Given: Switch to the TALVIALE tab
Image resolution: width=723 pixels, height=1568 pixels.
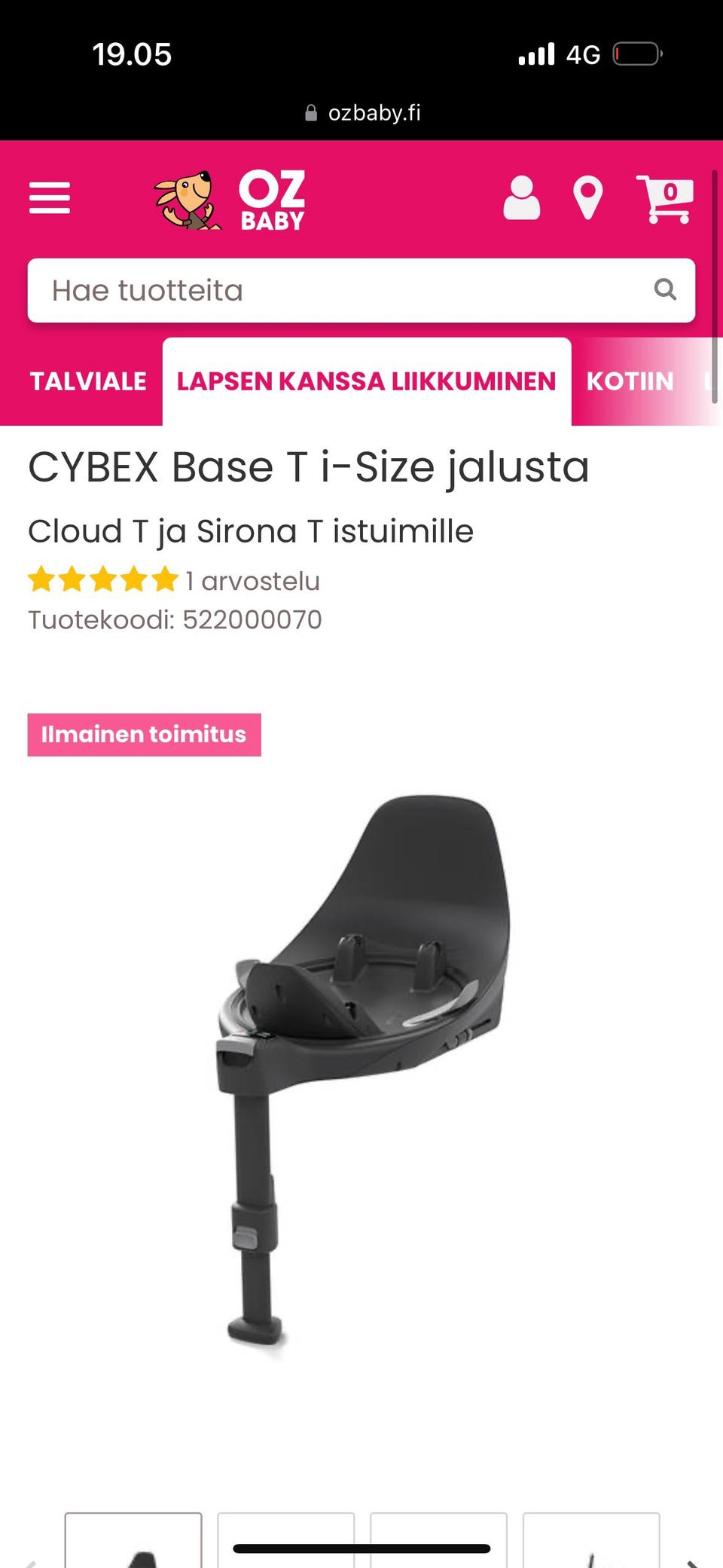Looking at the screenshot, I should coord(88,381).
